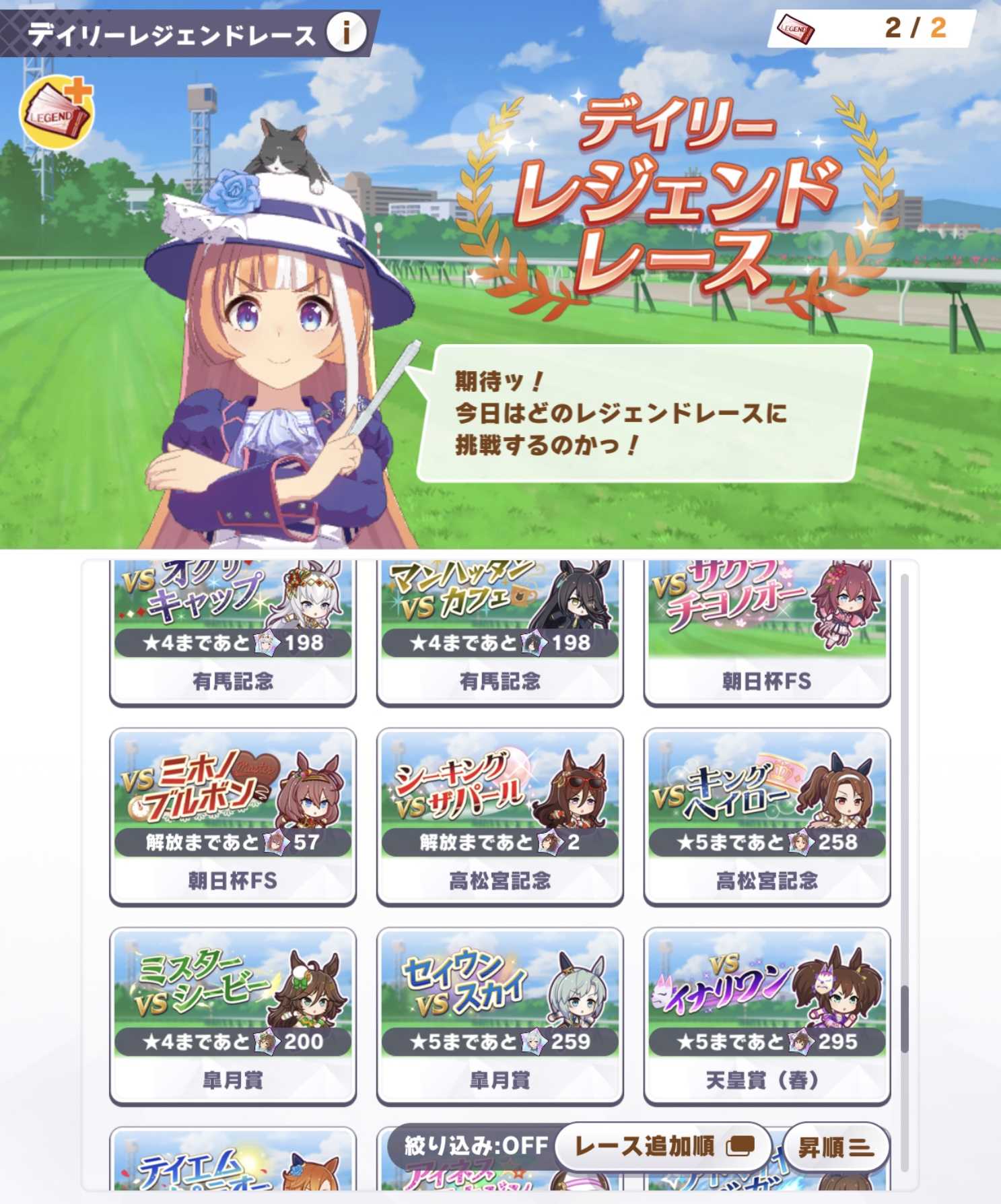Image resolution: width=1001 pixels, height=1204 pixels.
Task: Choose VS セイウンスカイ 皐月賞 race
Action: [x=499, y=1015]
